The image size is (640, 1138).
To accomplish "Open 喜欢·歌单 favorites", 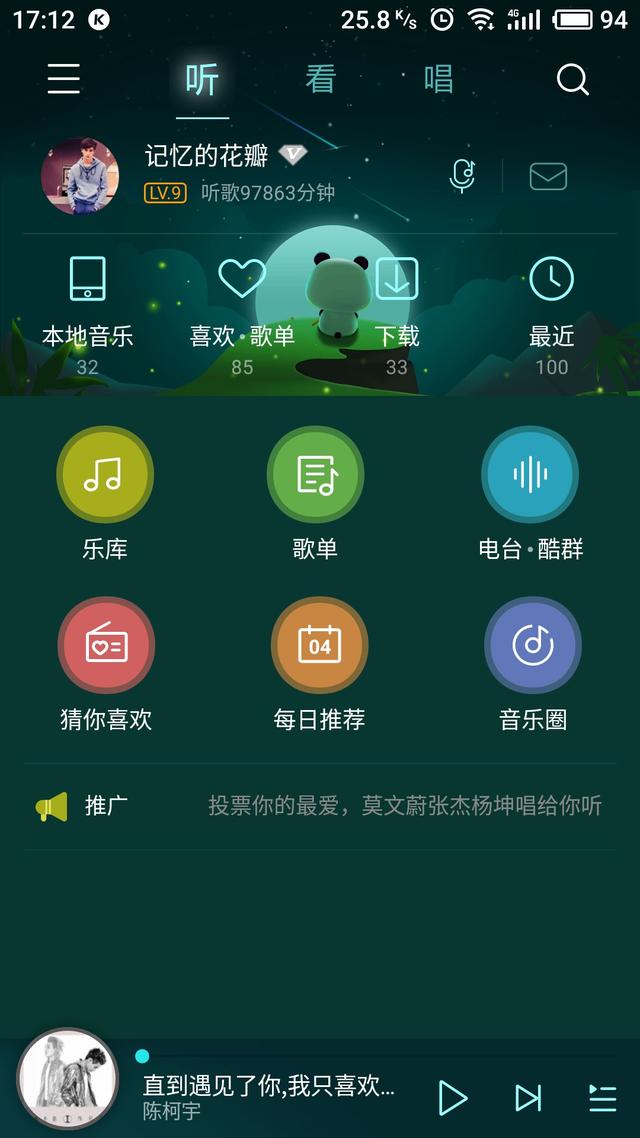I will pos(242,310).
